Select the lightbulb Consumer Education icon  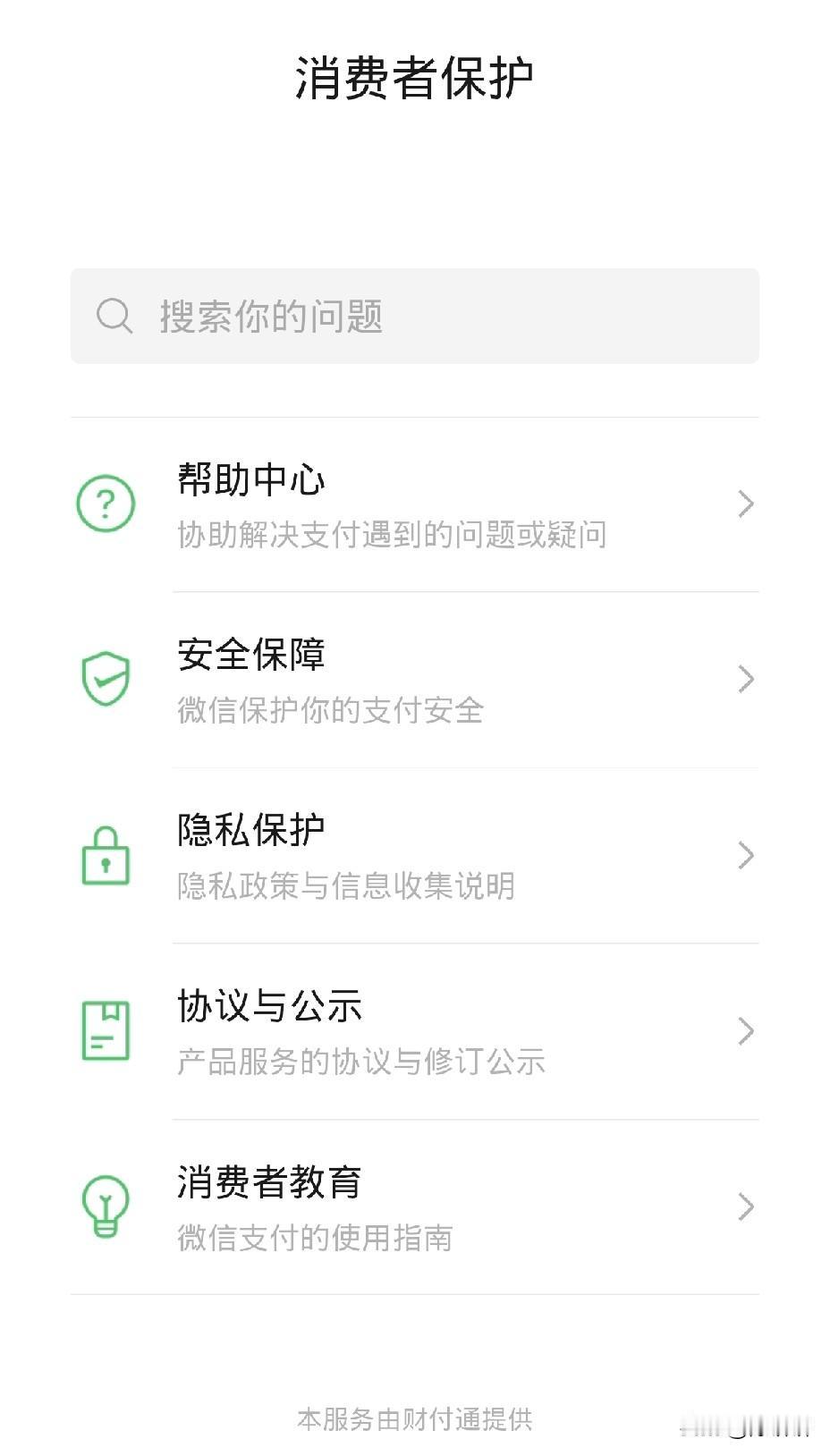[x=106, y=1206]
